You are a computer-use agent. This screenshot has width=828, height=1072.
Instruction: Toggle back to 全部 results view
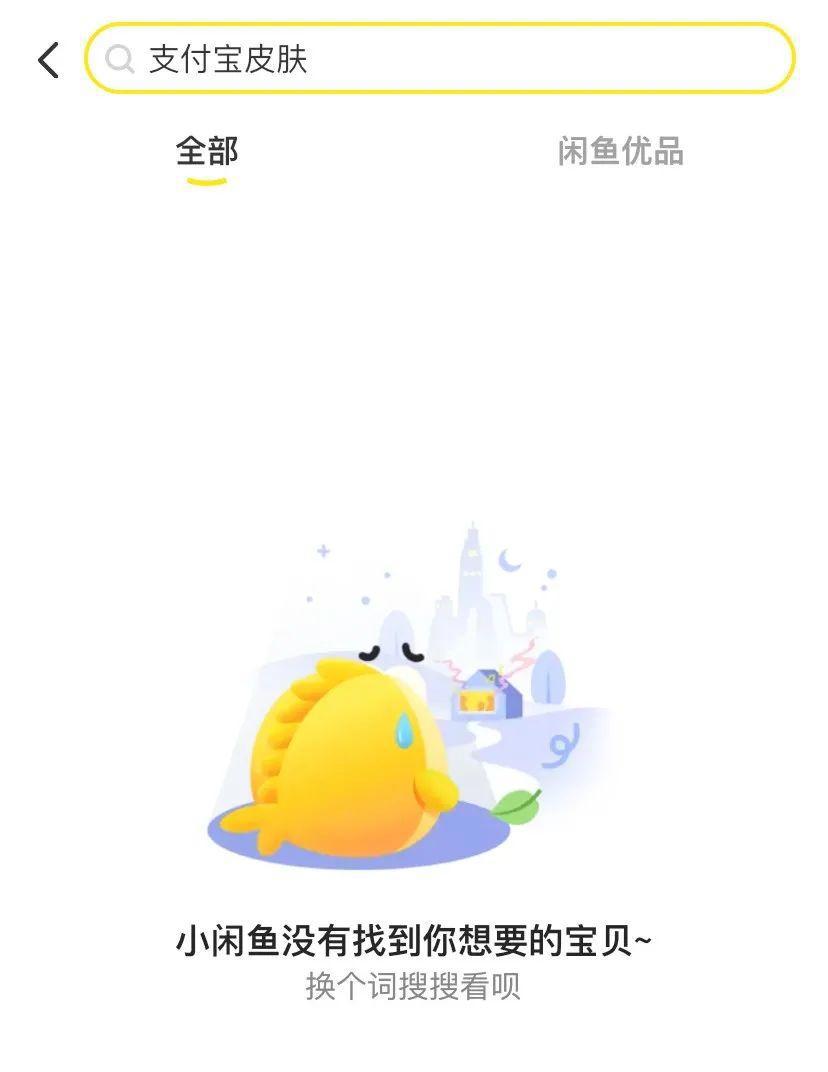click(205, 152)
